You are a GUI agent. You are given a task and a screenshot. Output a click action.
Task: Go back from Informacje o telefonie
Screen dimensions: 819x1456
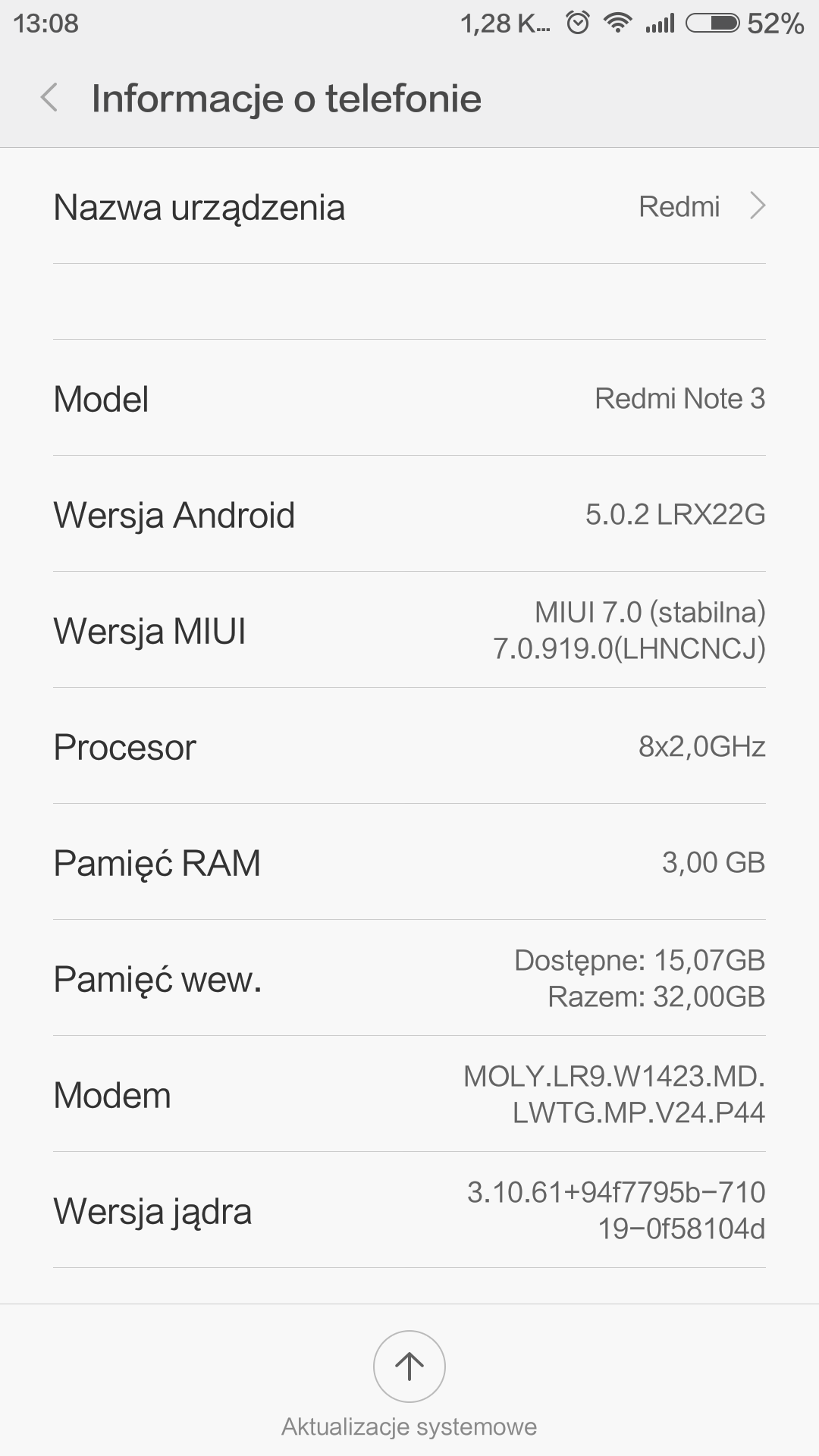(x=50, y=98)
